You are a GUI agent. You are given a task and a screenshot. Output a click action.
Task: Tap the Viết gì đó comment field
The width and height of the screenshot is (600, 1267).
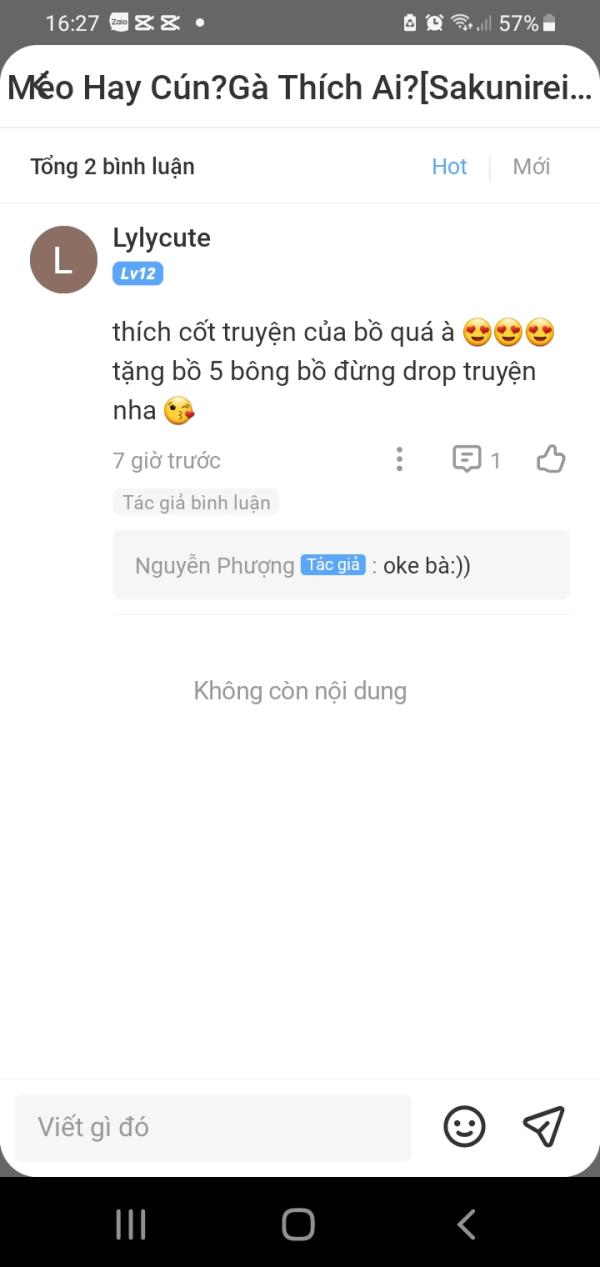[213, 1127]
